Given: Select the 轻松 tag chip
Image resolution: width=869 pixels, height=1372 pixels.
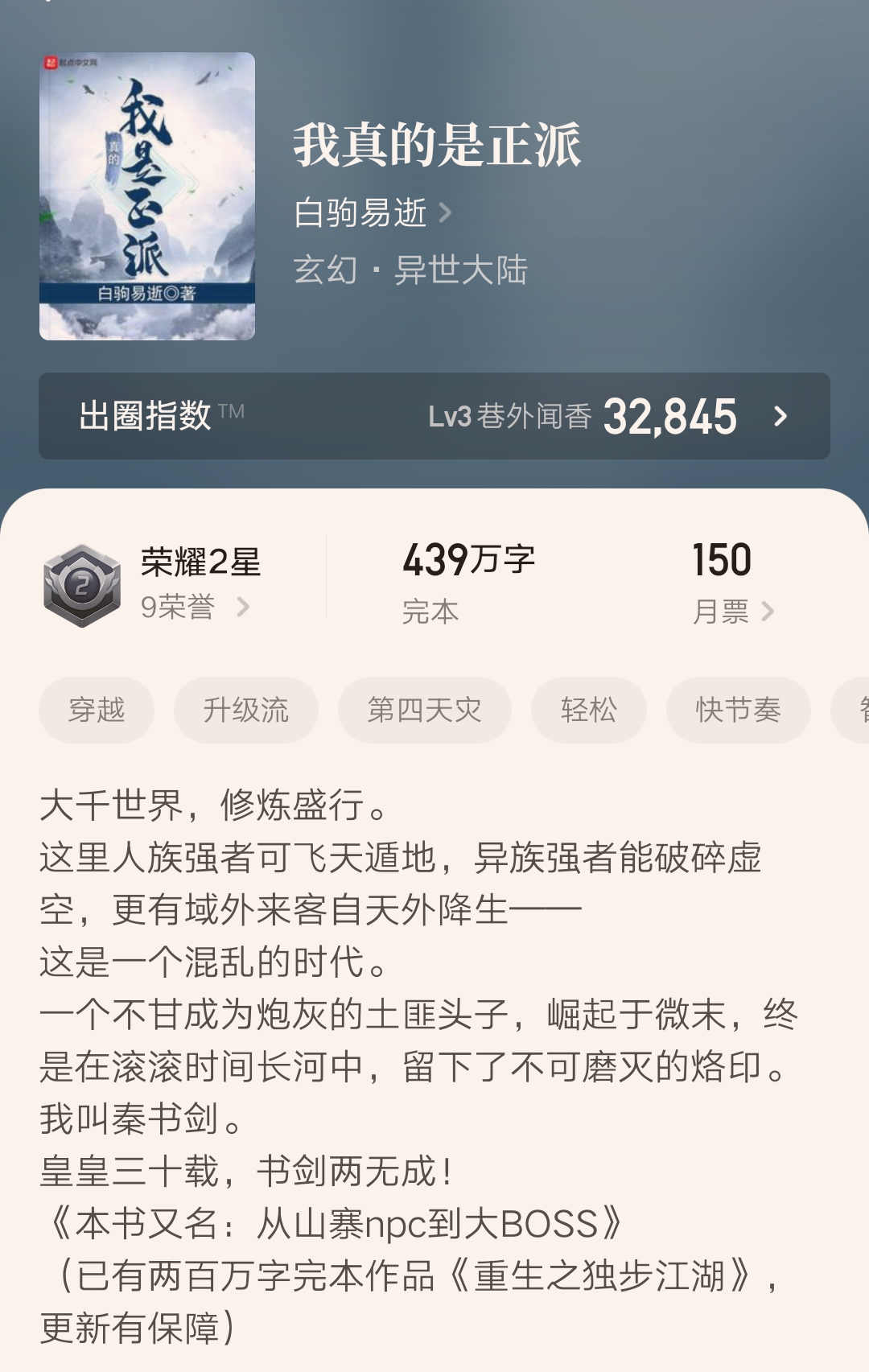Looking at the screenshot, I should pos(589,710).
